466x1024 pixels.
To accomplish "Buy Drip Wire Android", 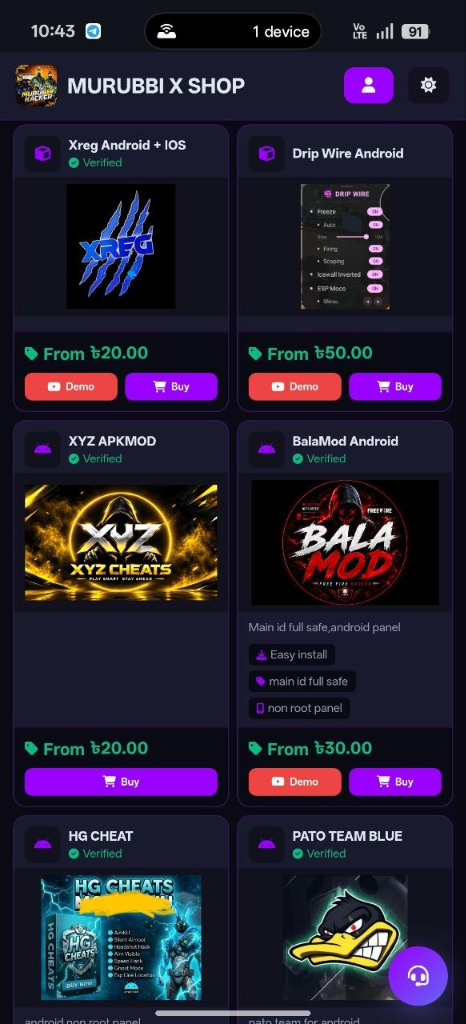I will point(396,387).
